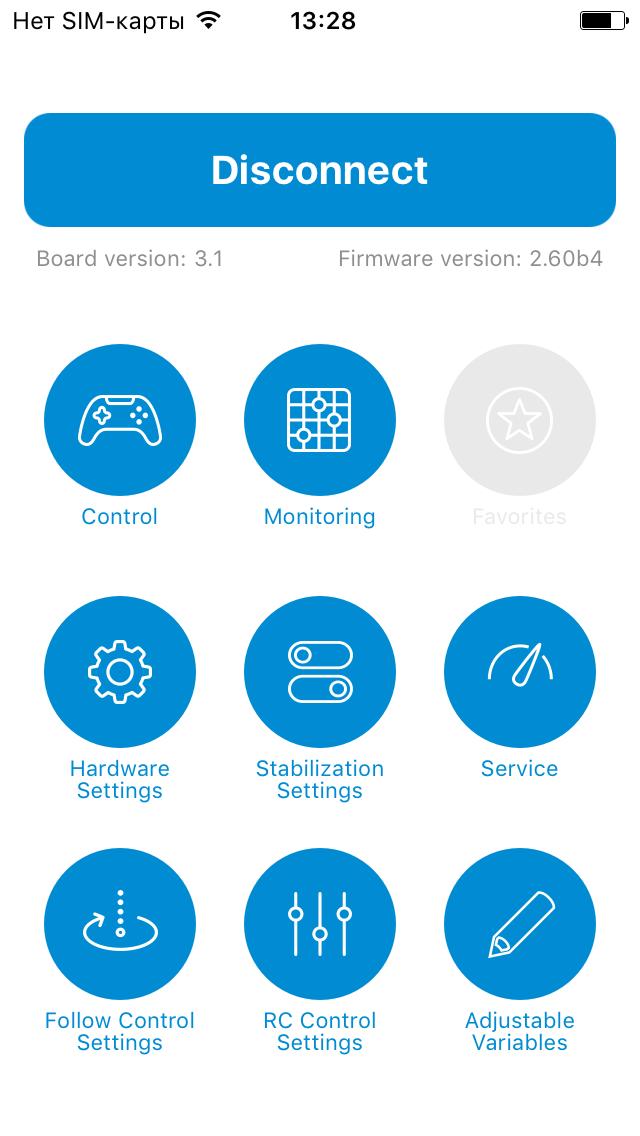
Task: Open the Service gauge section
Action: [x=519, y=672]
